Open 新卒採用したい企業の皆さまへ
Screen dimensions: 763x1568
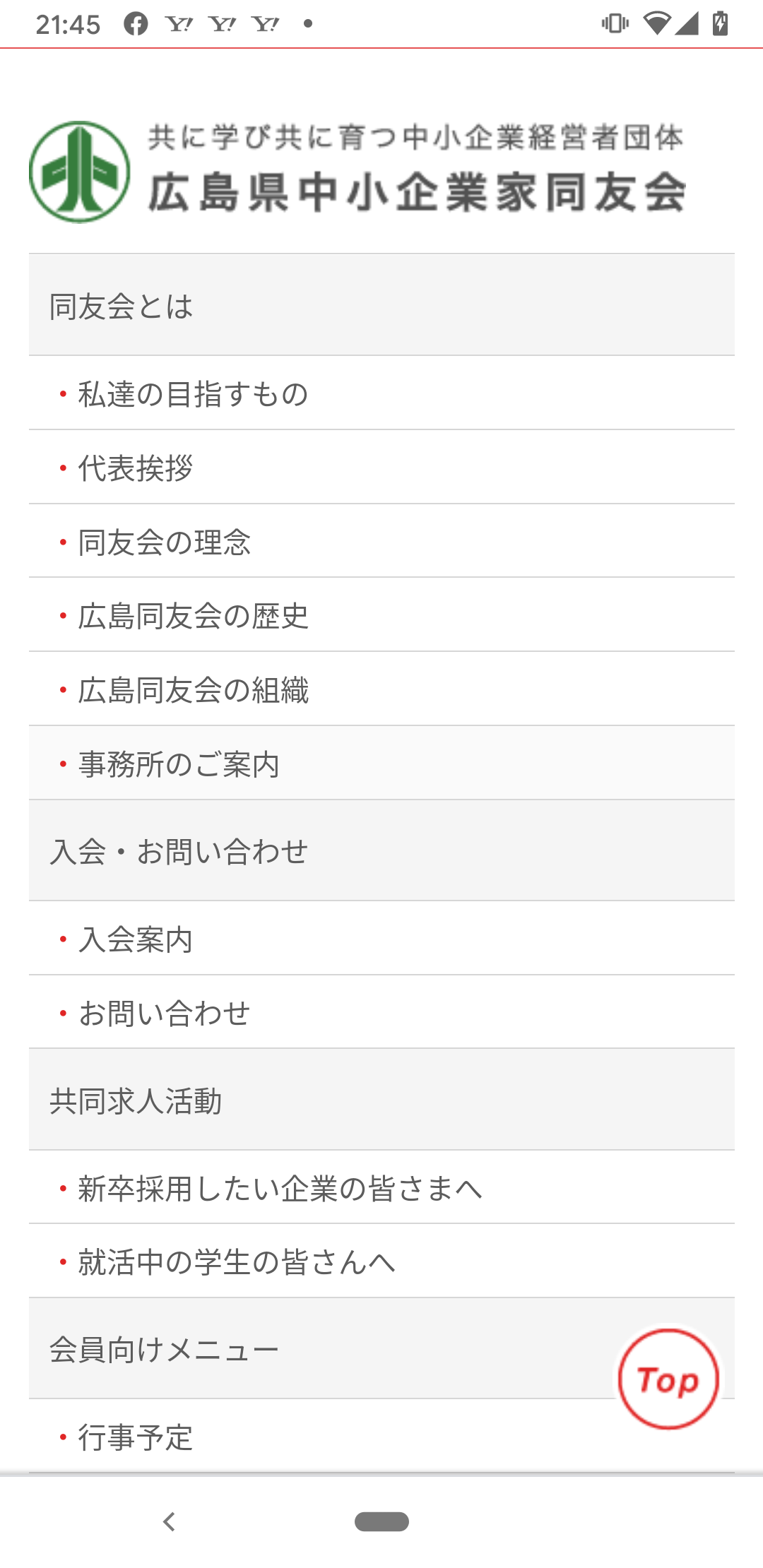coord(280,1188)
